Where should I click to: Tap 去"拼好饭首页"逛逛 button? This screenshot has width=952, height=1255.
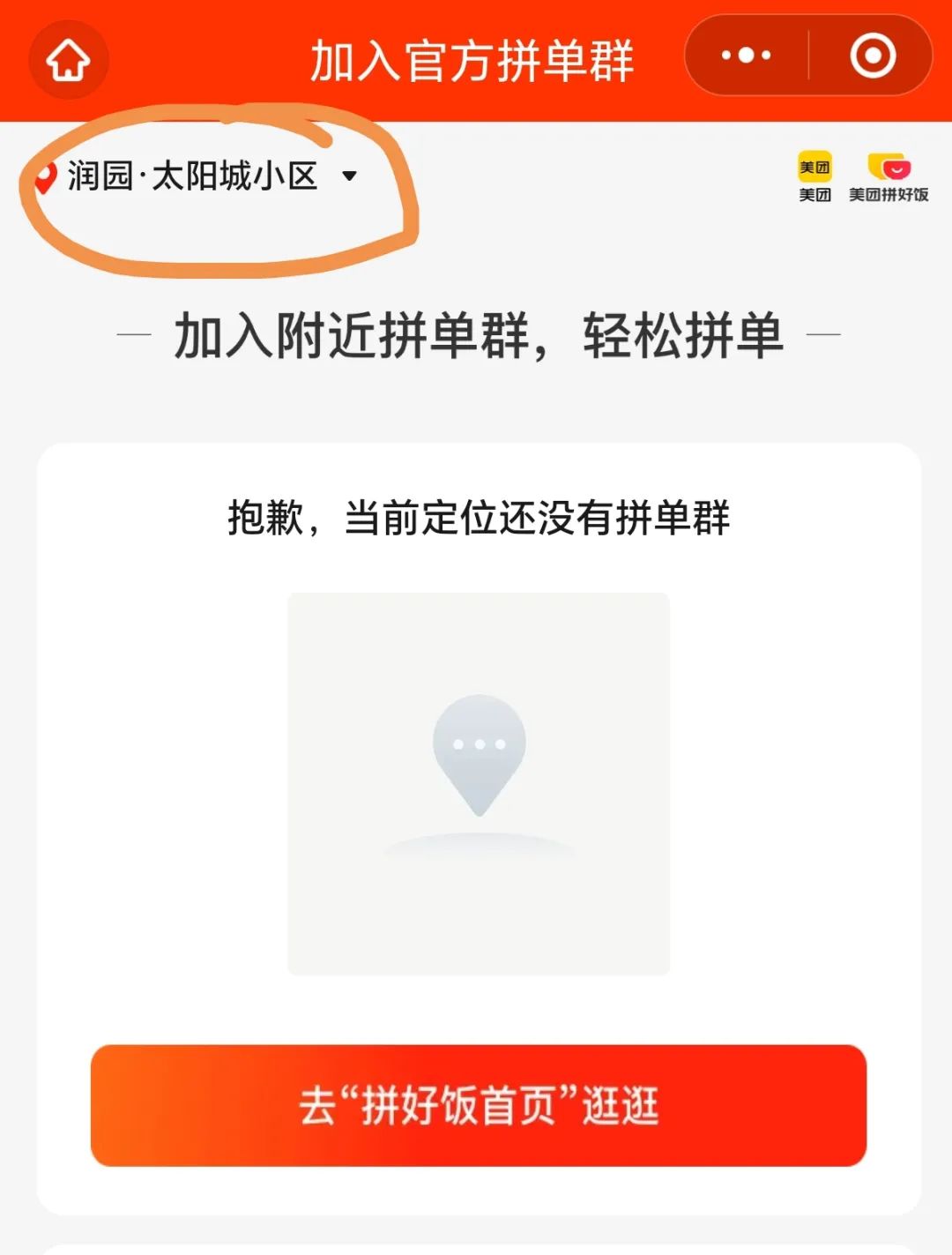coord(479,1105)
